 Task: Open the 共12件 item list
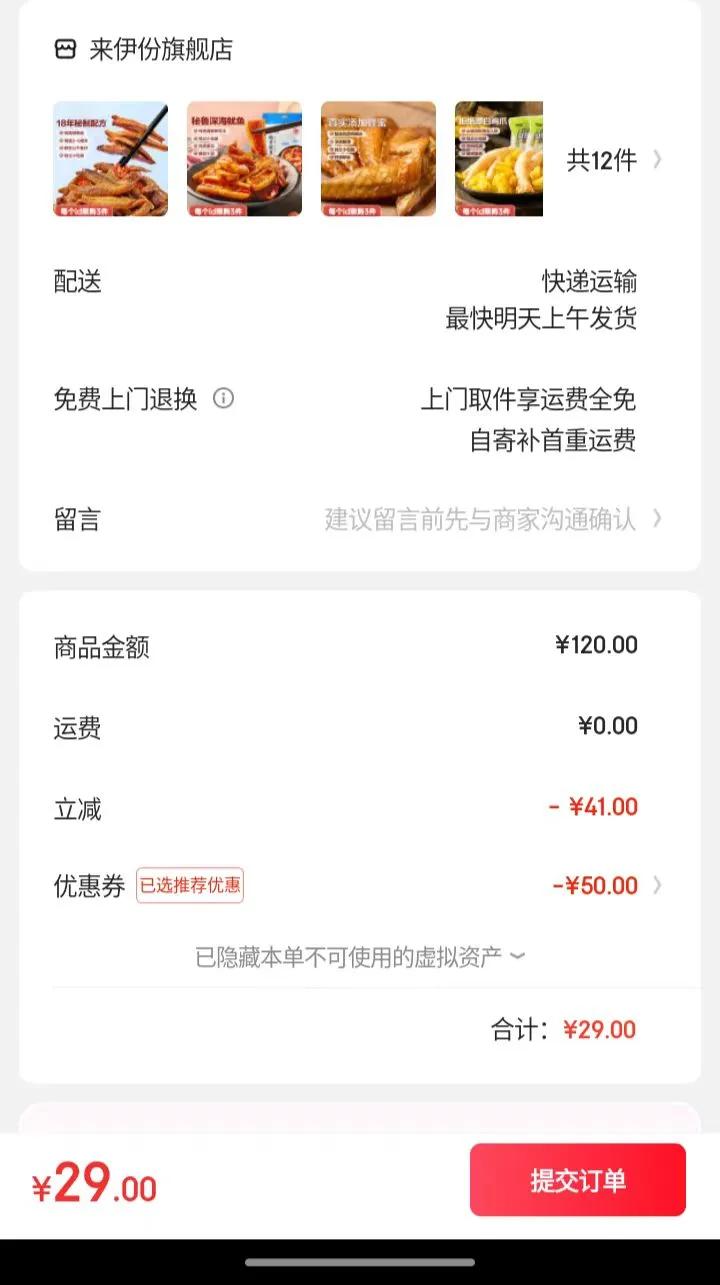(613, 160)
